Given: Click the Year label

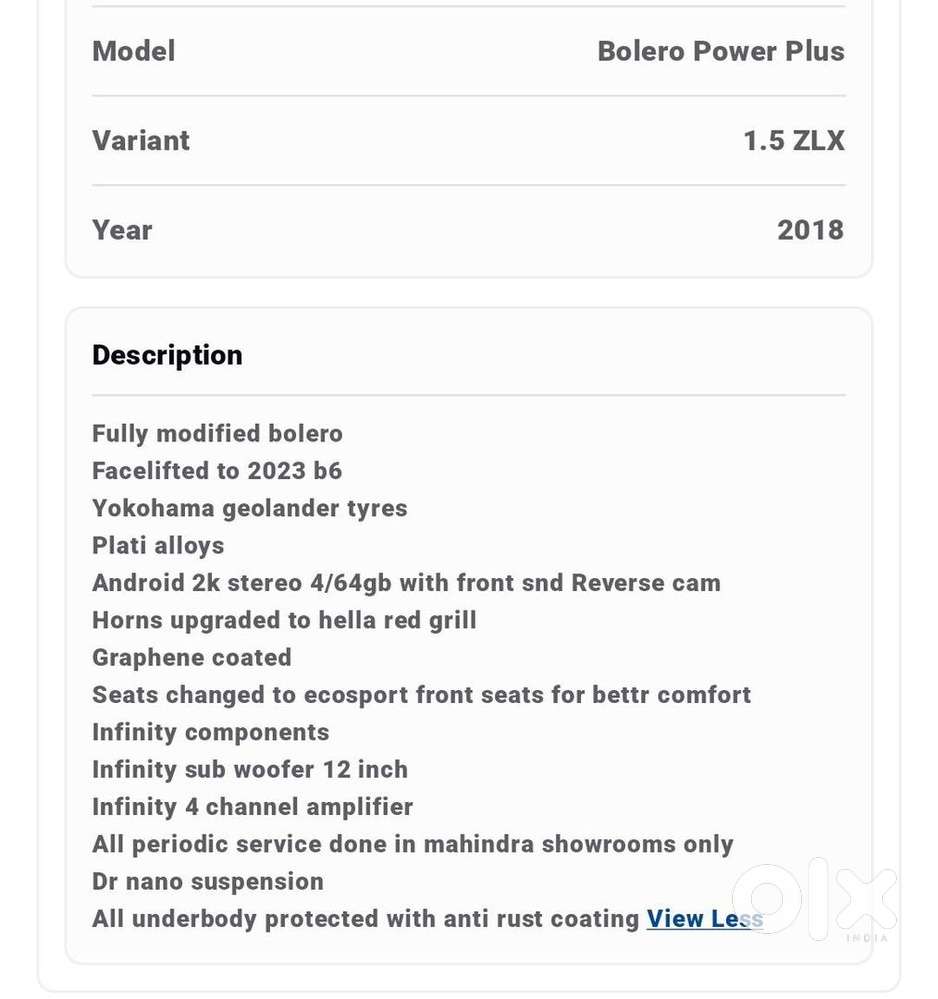Looking at the screenshot, I should pos(121,230).
